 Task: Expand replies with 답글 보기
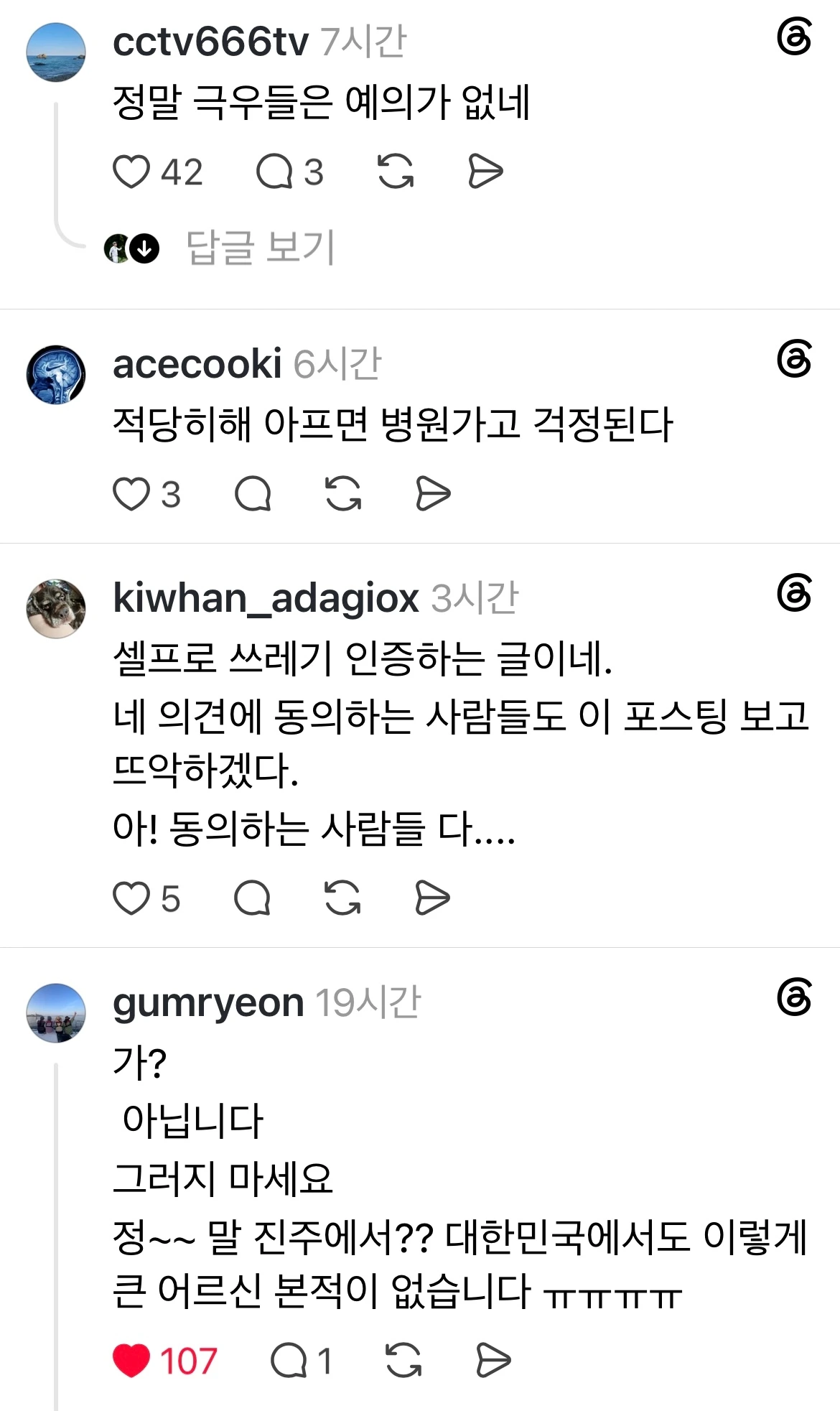pyautogui.click(x=260, y=248)
